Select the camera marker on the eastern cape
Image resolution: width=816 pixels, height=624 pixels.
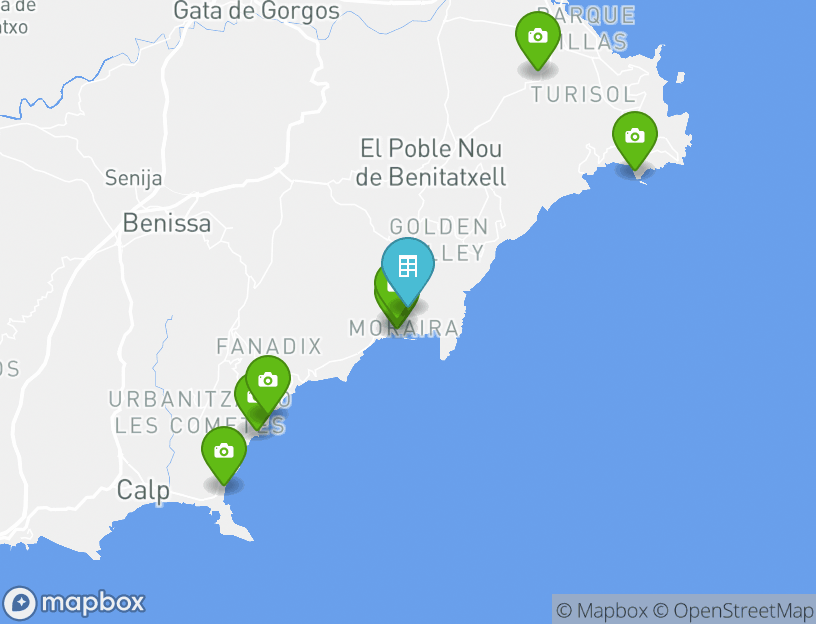634,136
